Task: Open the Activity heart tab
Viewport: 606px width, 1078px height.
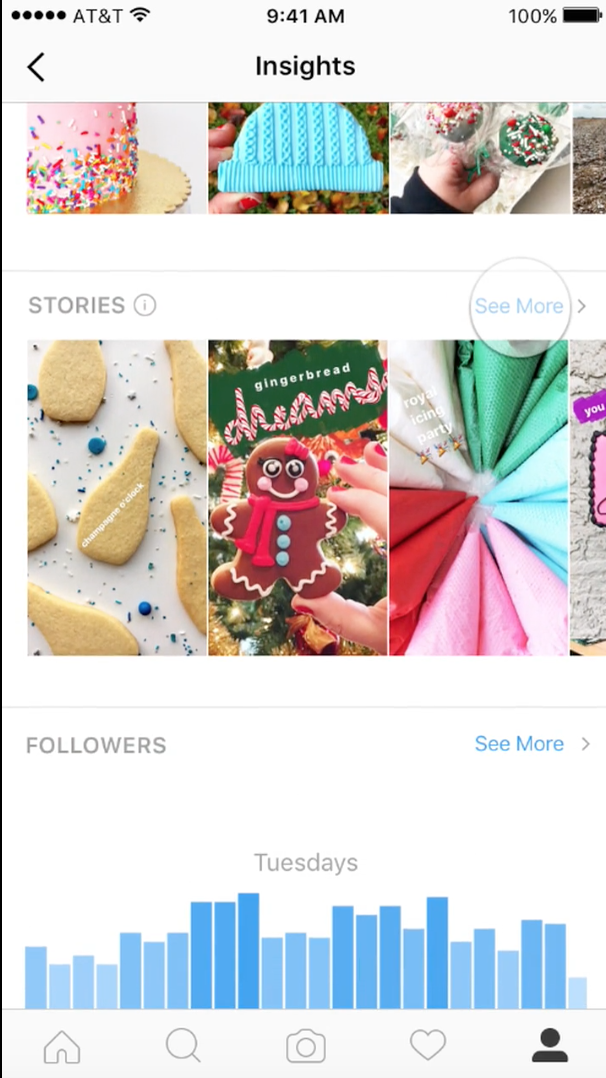Action: pos(428,1046)
